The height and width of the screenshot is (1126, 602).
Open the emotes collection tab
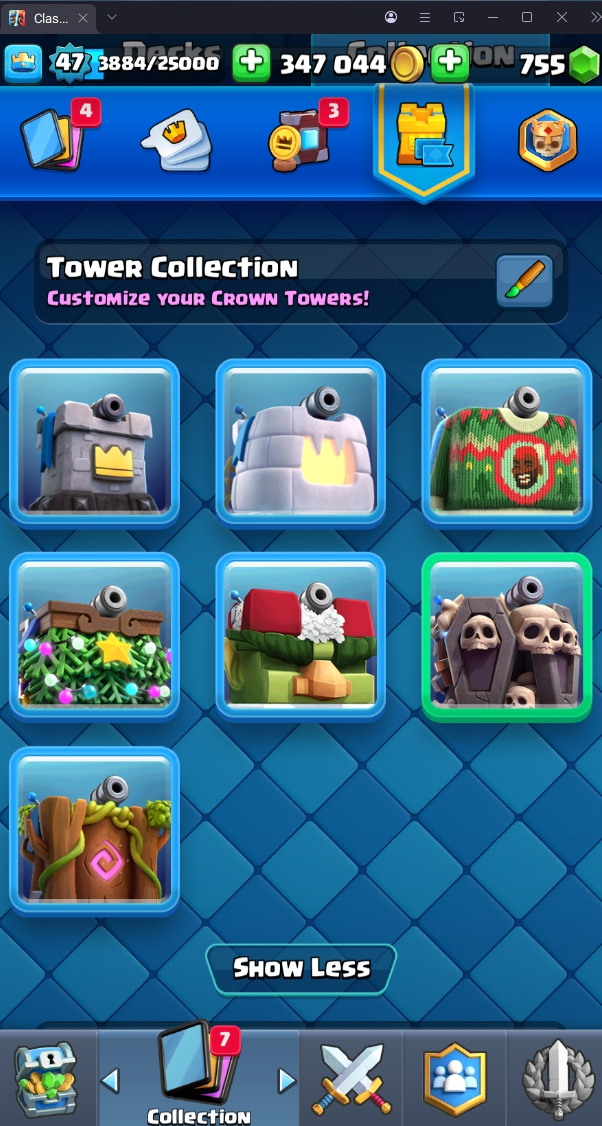[180, 141]
